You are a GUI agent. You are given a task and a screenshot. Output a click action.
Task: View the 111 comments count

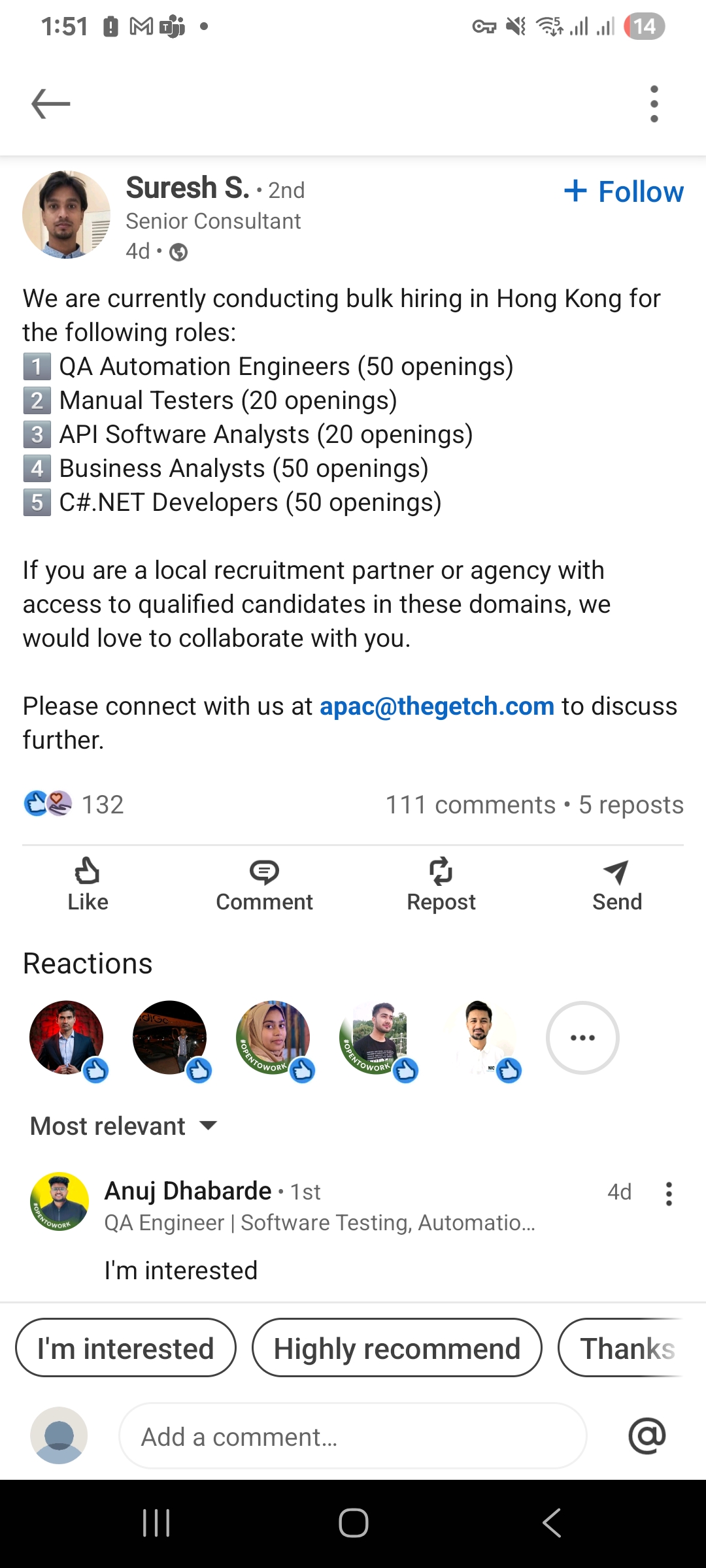click(x=470, y=805)
